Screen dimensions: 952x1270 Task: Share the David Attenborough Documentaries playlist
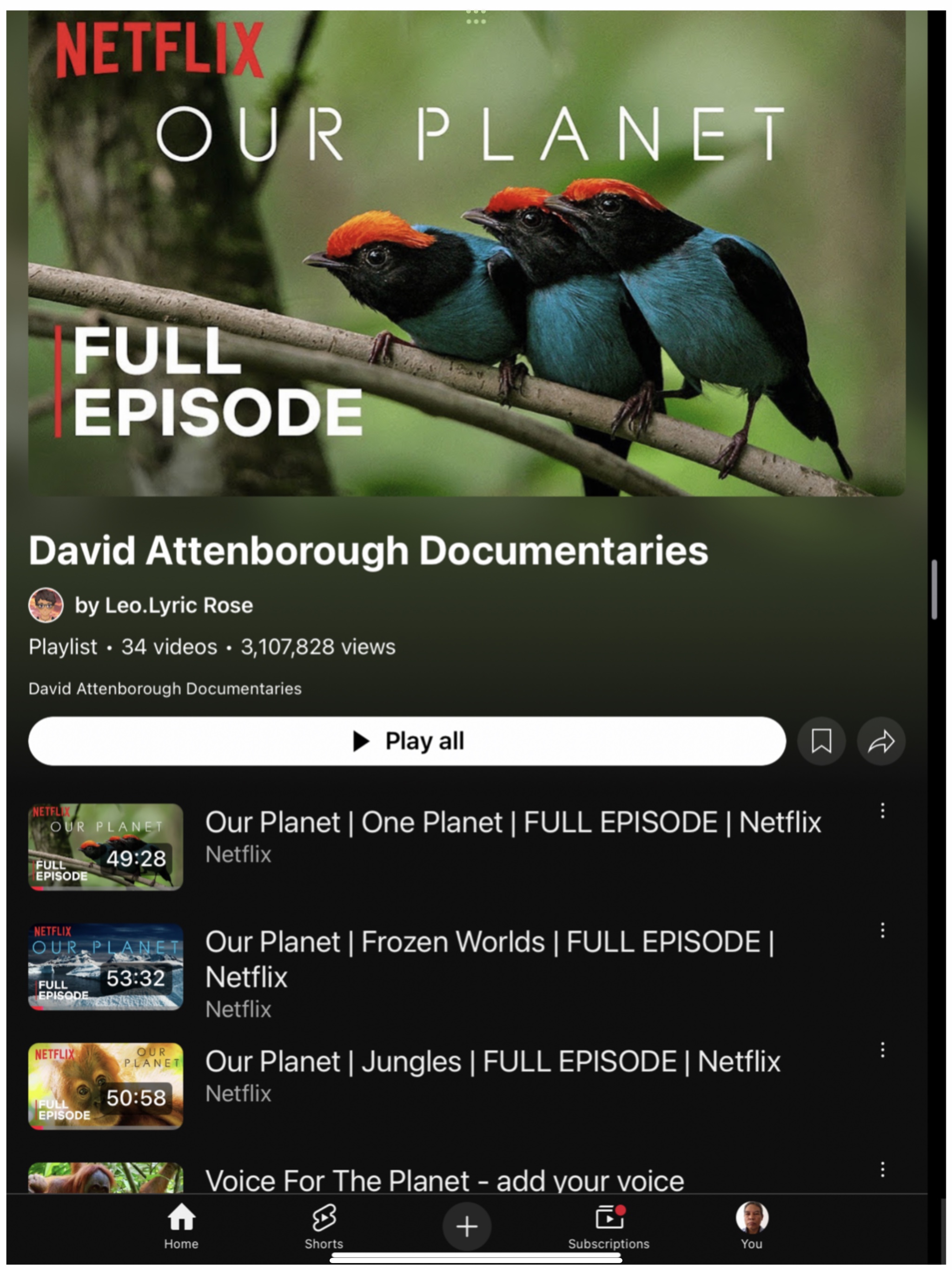(x=881, y=741)
